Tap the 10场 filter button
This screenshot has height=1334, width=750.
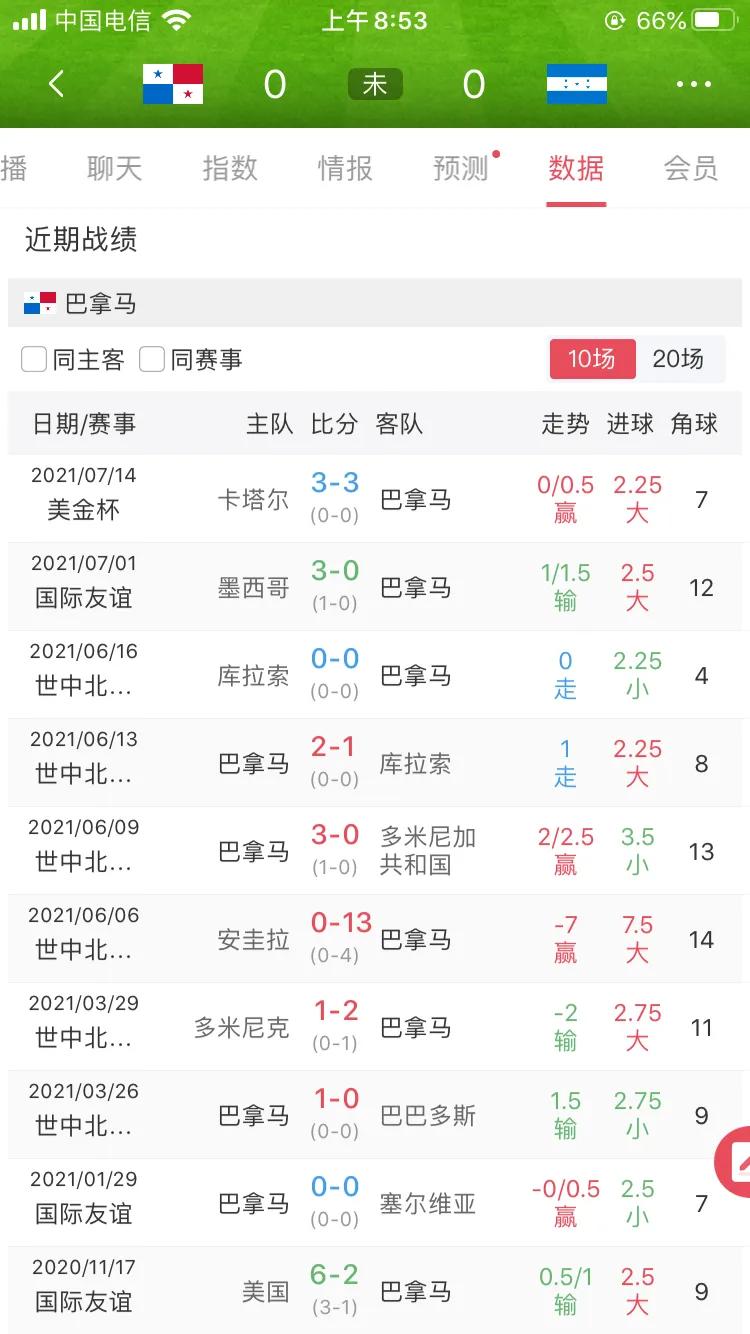coord(592,358)
